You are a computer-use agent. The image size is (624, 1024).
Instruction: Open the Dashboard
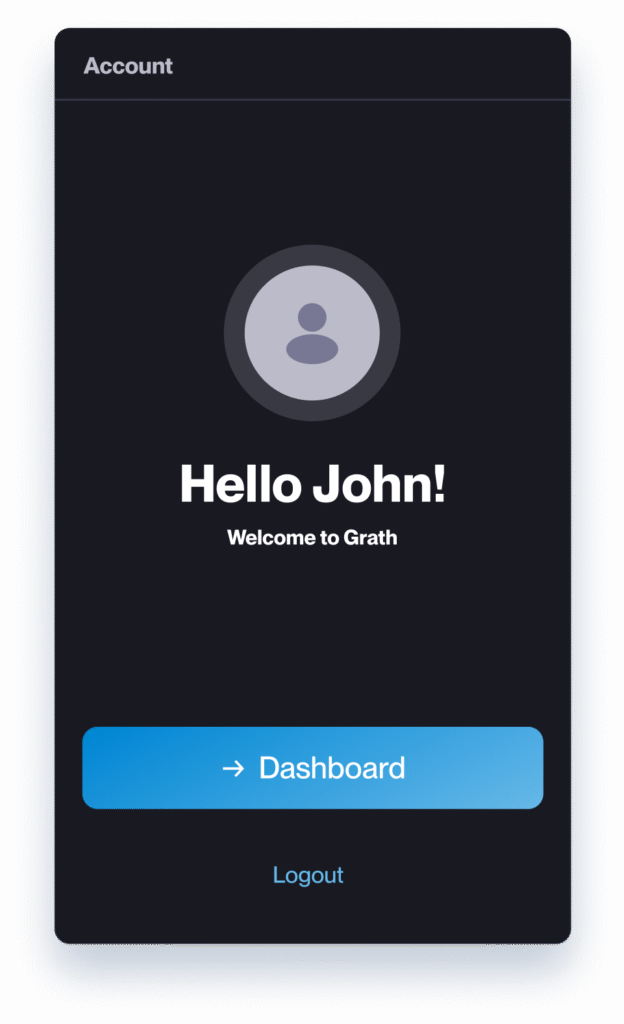click(312, 767)
